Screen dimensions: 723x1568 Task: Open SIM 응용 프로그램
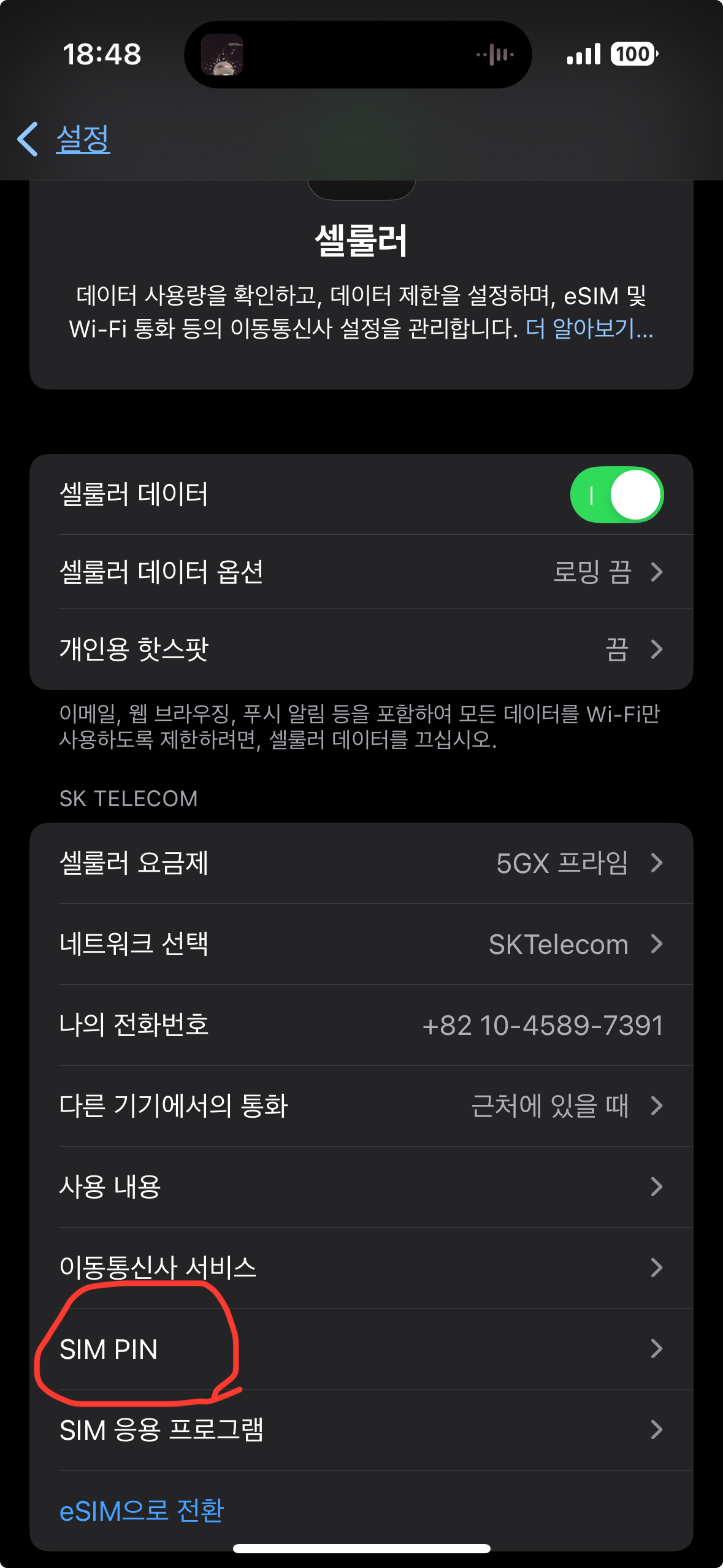coord(361,1430)
